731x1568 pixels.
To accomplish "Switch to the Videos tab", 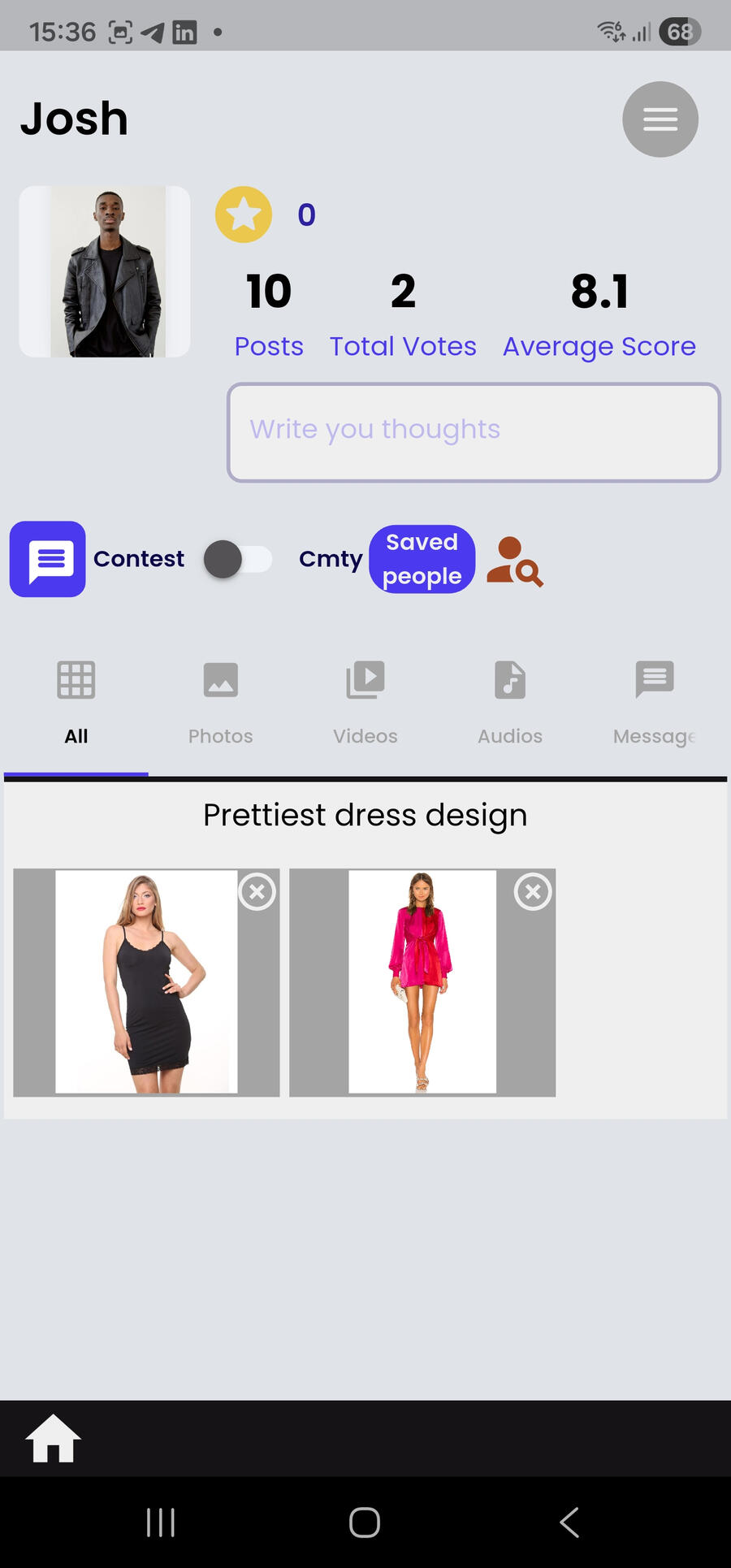I will [x=365, y=702].
